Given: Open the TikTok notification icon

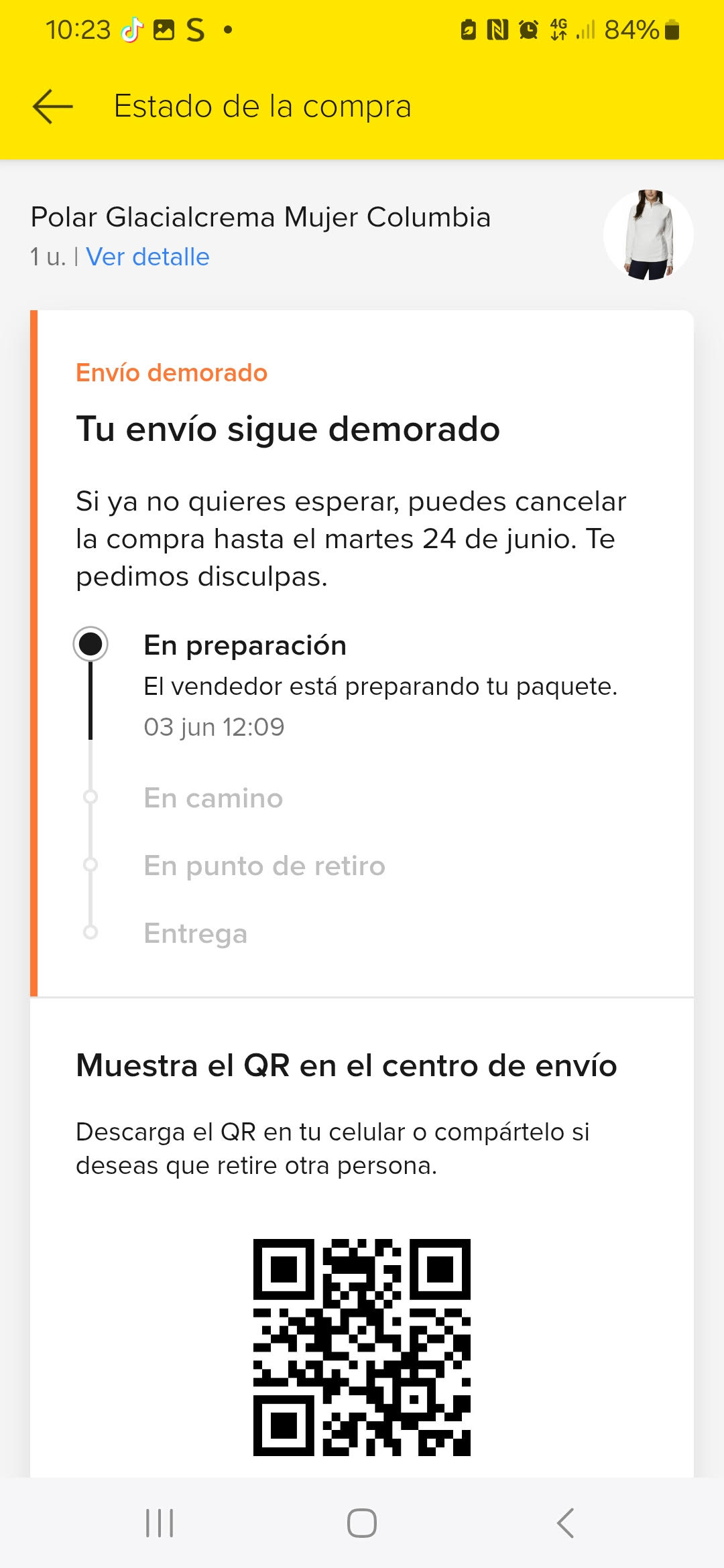Looking at the screenshot, I should [x=131, y=28].
